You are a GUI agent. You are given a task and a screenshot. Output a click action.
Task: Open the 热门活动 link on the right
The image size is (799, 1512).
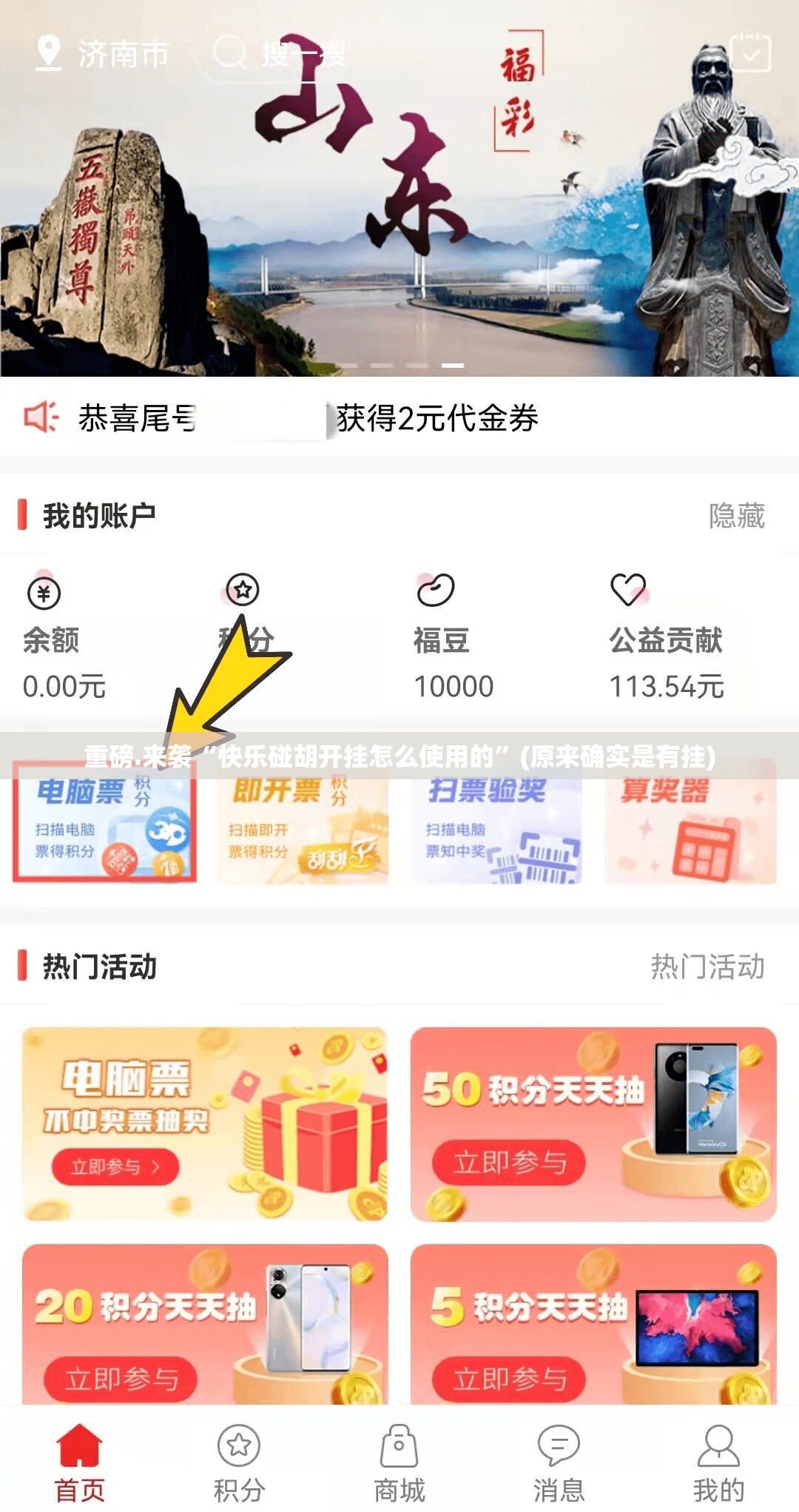[x=707, y=967]
